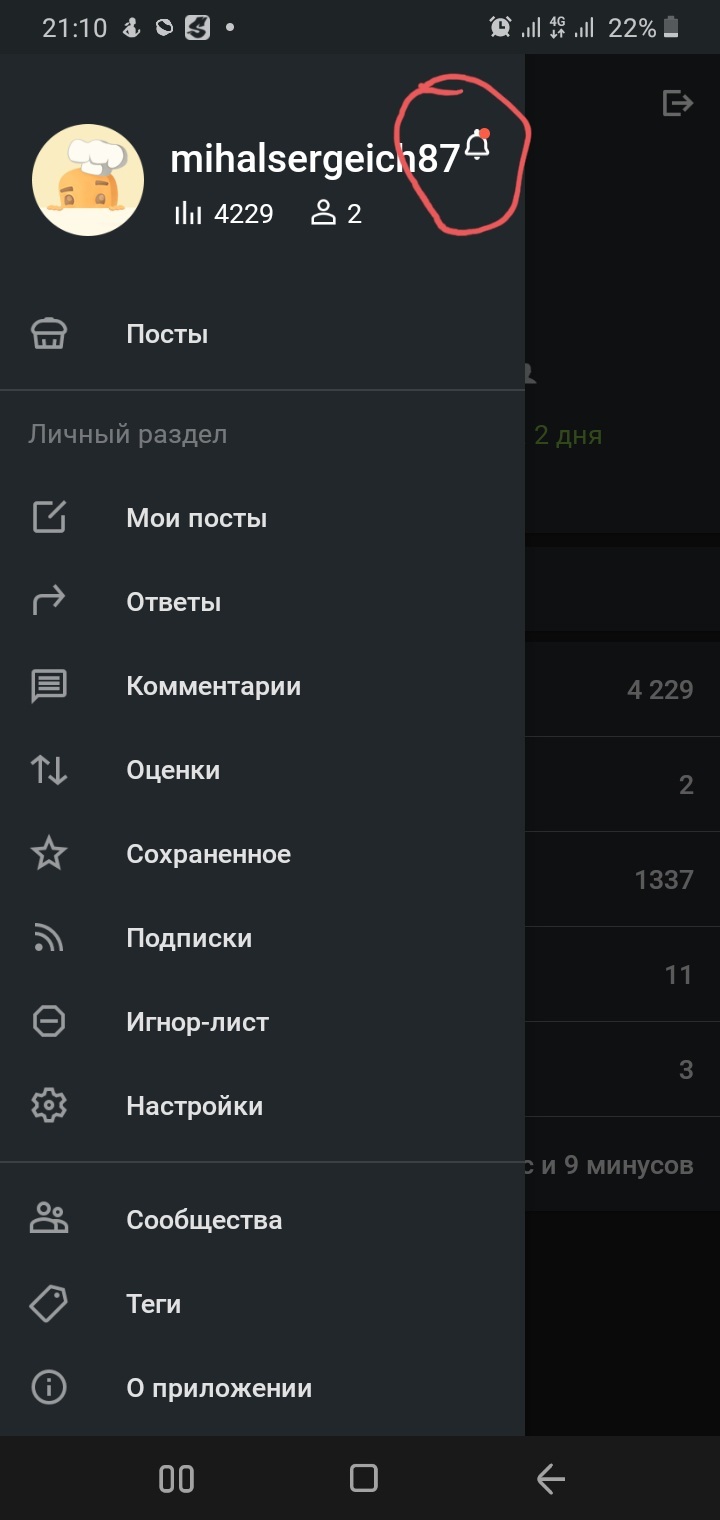Tap the system back button

coord(550,1478)
